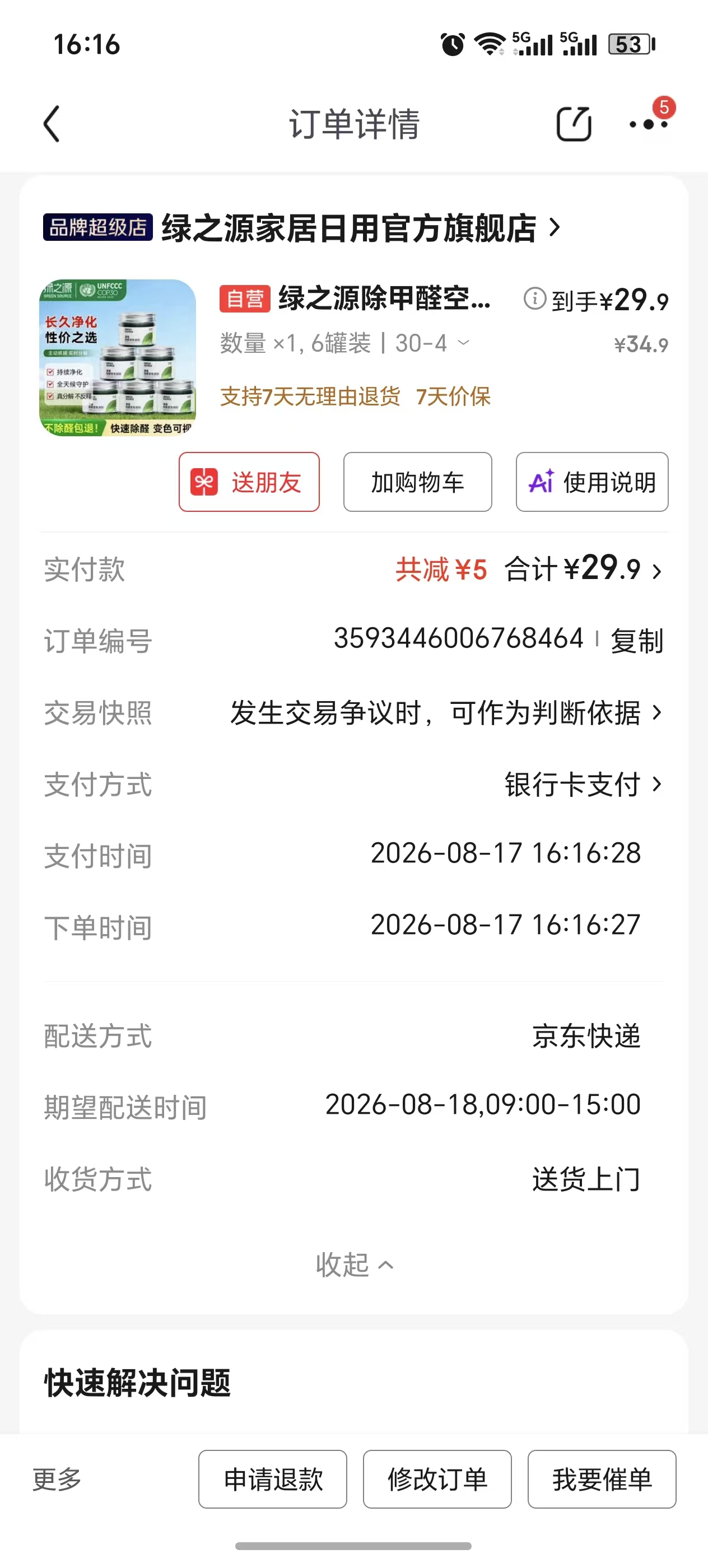Open 交易快照 transaction snapshot
This screenshot has width=708, height=1568.
353,712
